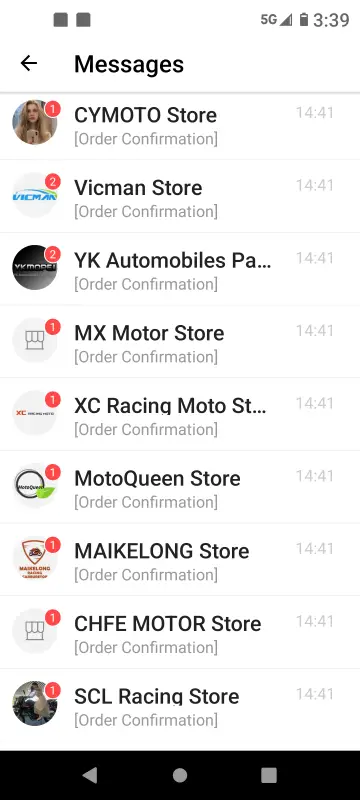This screenshot has width=360, height=800.
Task: Open the SCL Racing Store chat
Action: [x=180, y=705]
